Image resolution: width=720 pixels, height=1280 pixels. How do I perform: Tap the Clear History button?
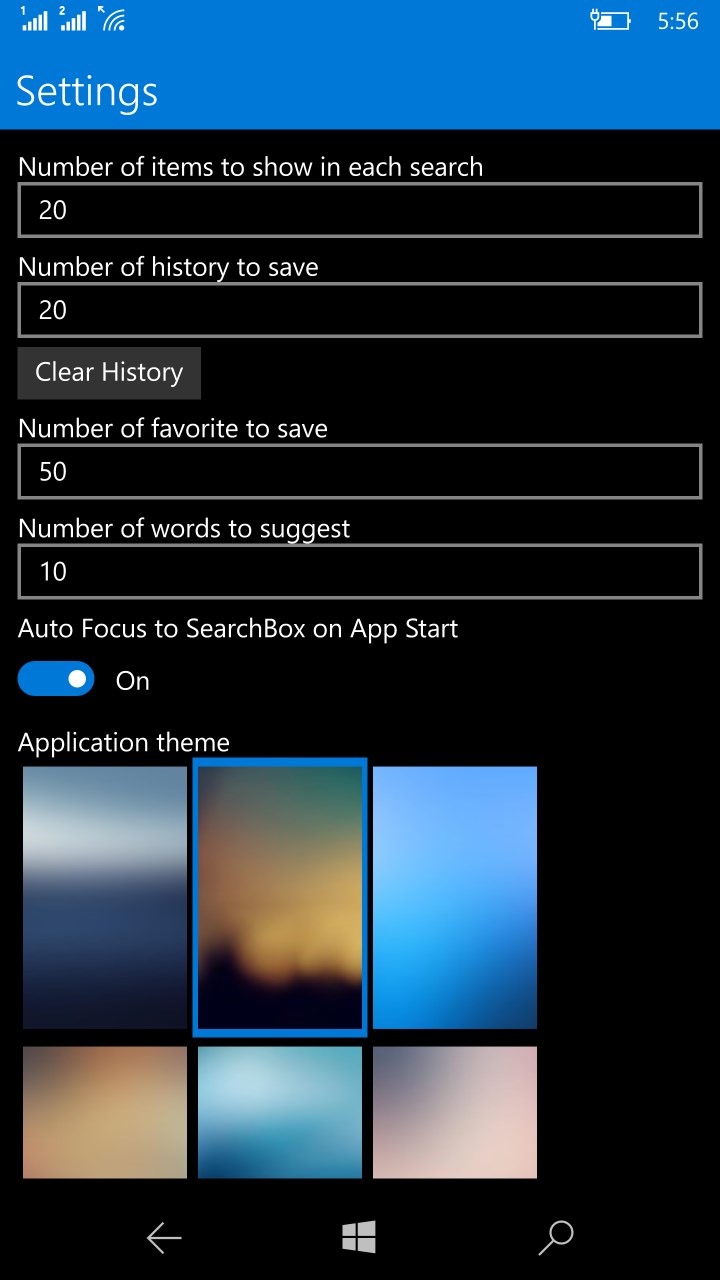pyautogui.click(x=109, y=373)
